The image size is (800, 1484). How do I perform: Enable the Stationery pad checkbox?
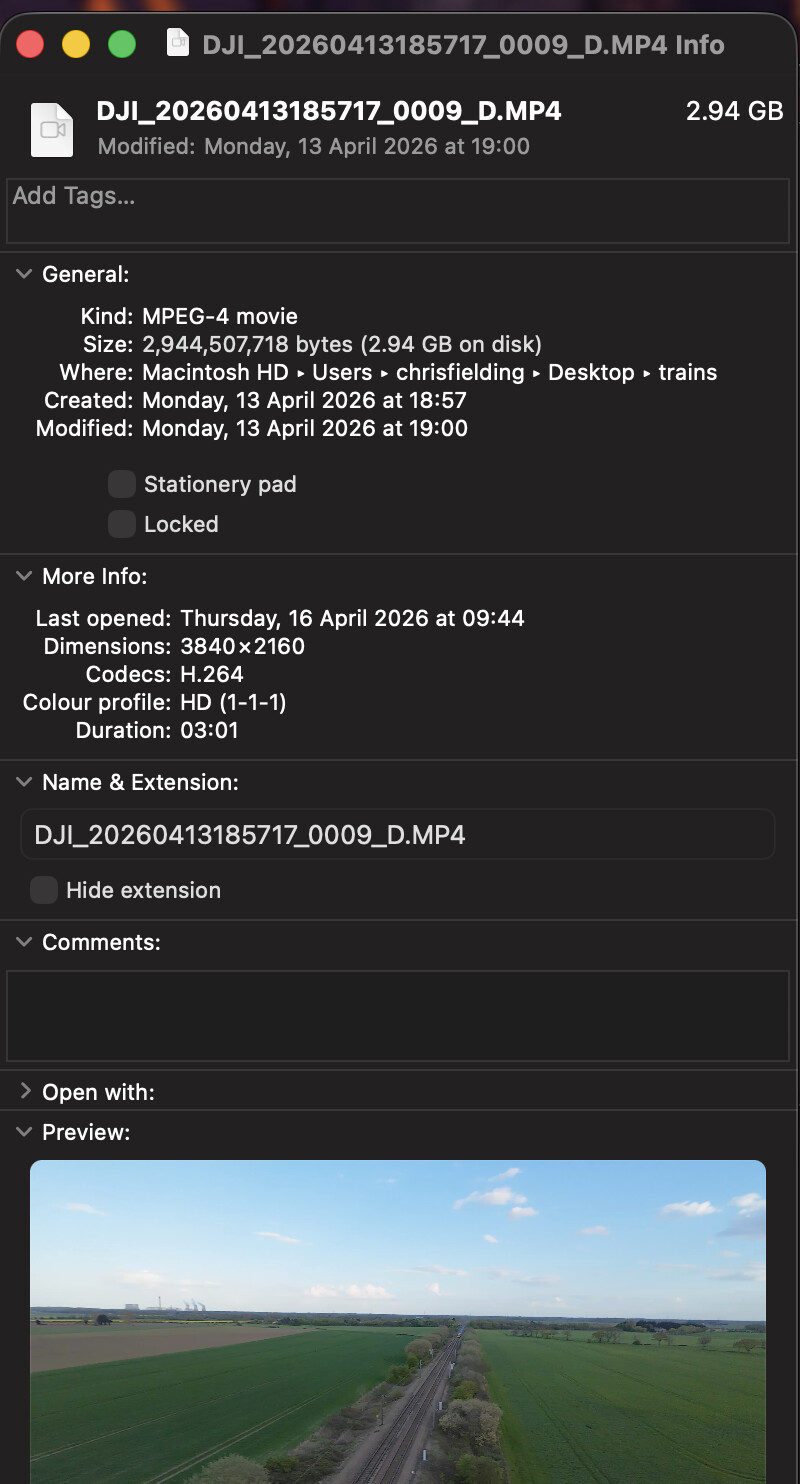(x=122, y=484)
